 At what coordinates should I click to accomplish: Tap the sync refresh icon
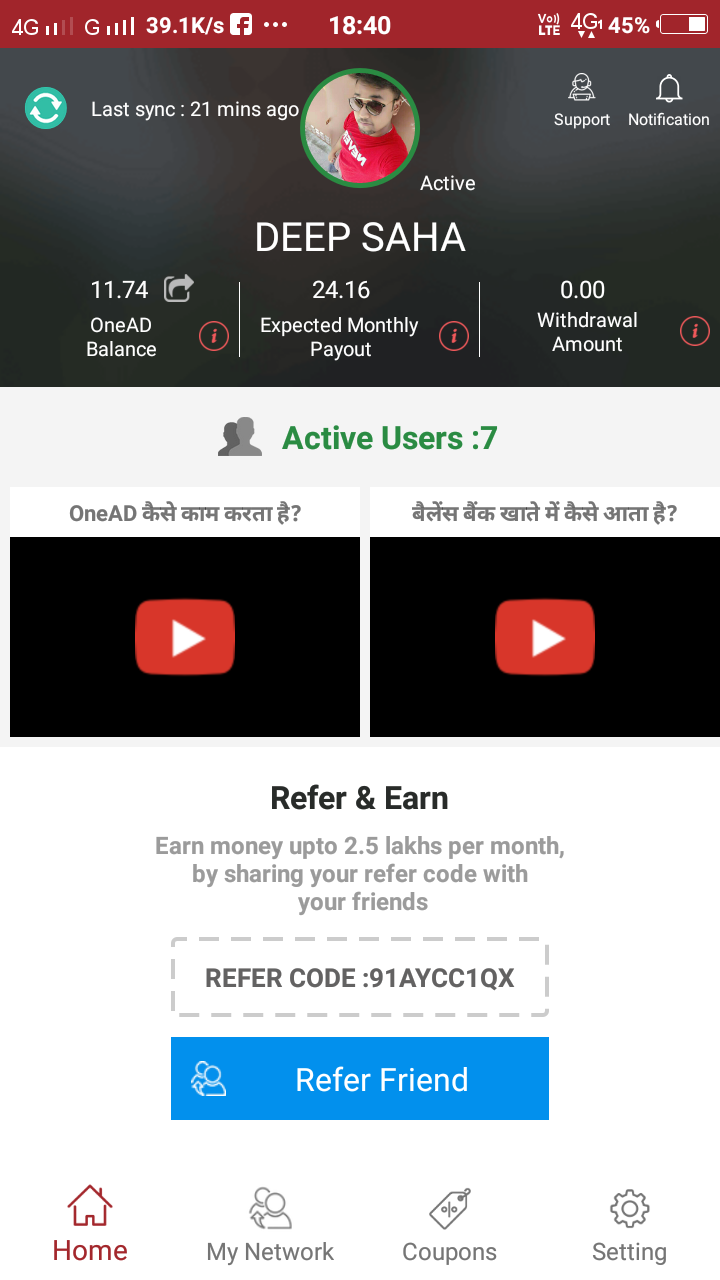(x=46, y=108)
